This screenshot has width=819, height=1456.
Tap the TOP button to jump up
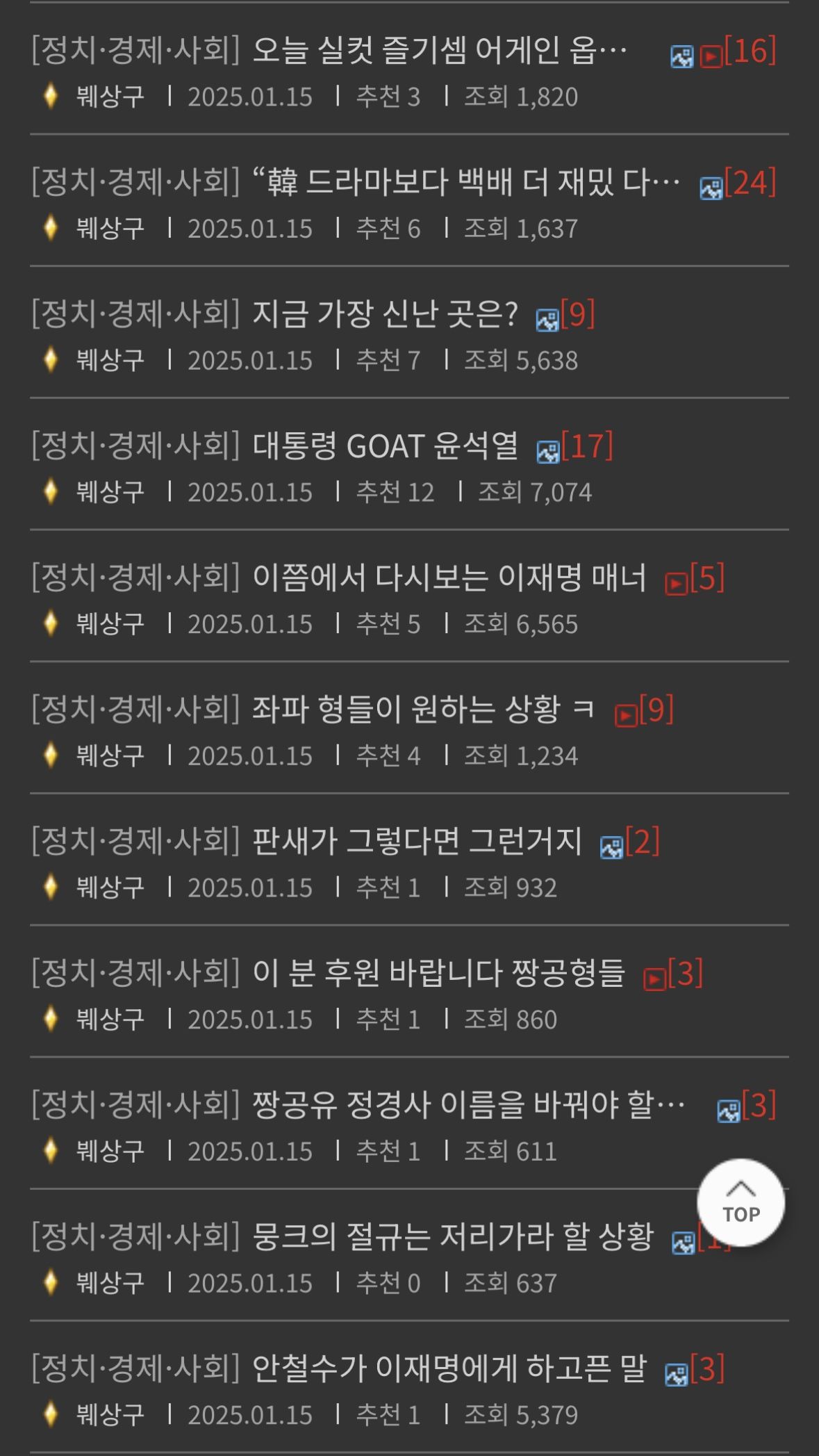coord(741,1203)
